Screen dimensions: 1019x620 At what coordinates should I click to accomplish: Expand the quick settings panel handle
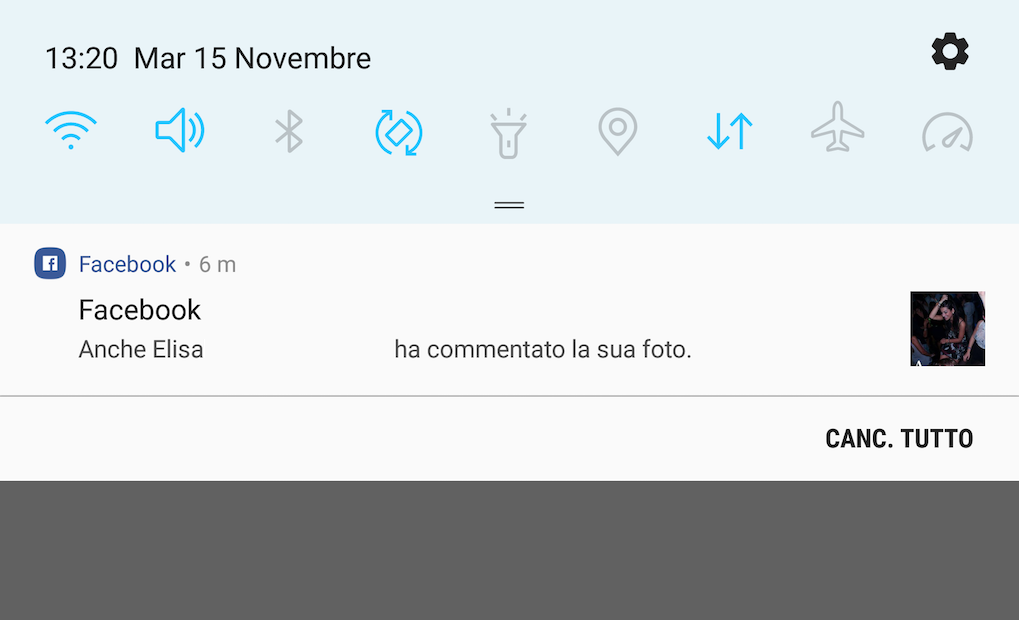point(509,205)
